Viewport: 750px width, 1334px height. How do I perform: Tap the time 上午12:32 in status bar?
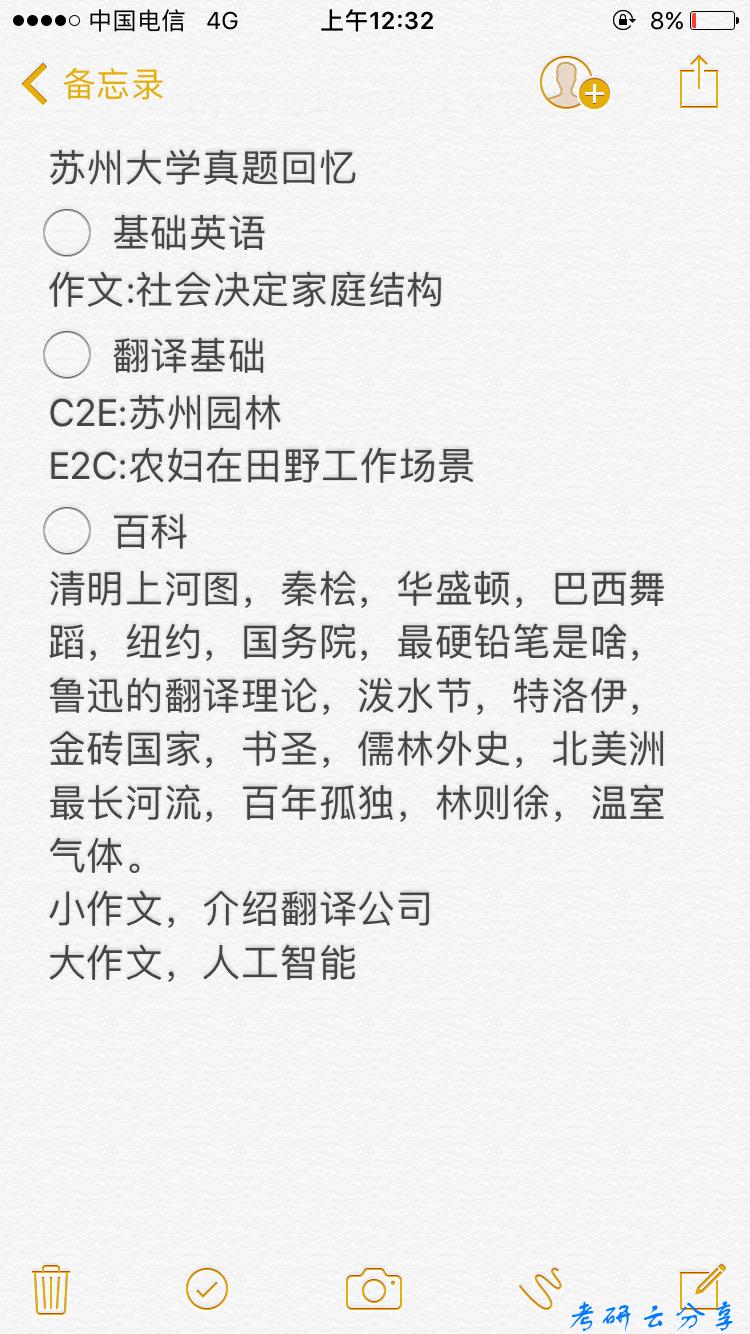click(375, 19)
